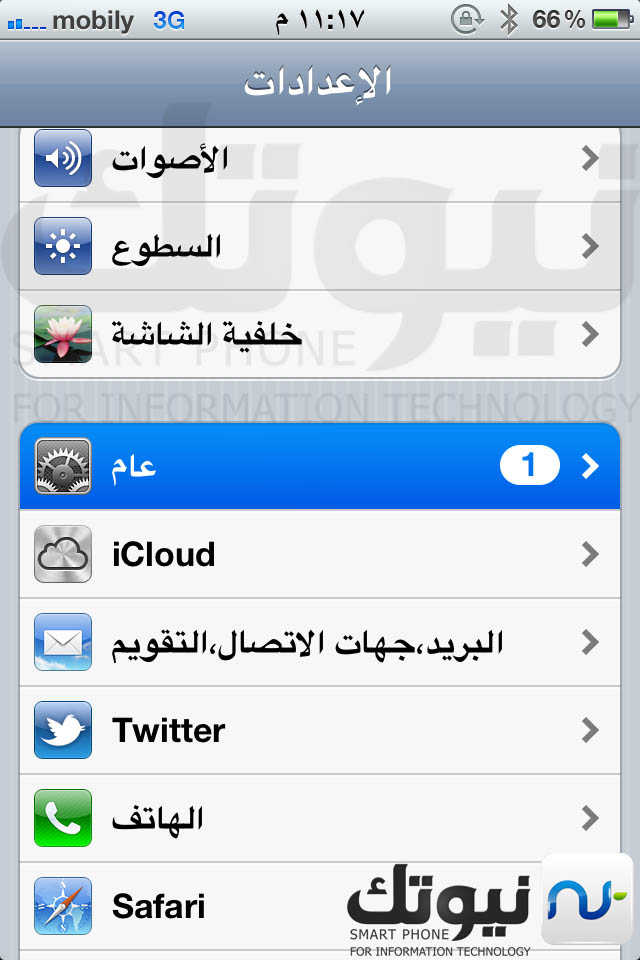
Task: Open خلفية الشاشة (Wallpaper) settings
Action: (320, 334)
